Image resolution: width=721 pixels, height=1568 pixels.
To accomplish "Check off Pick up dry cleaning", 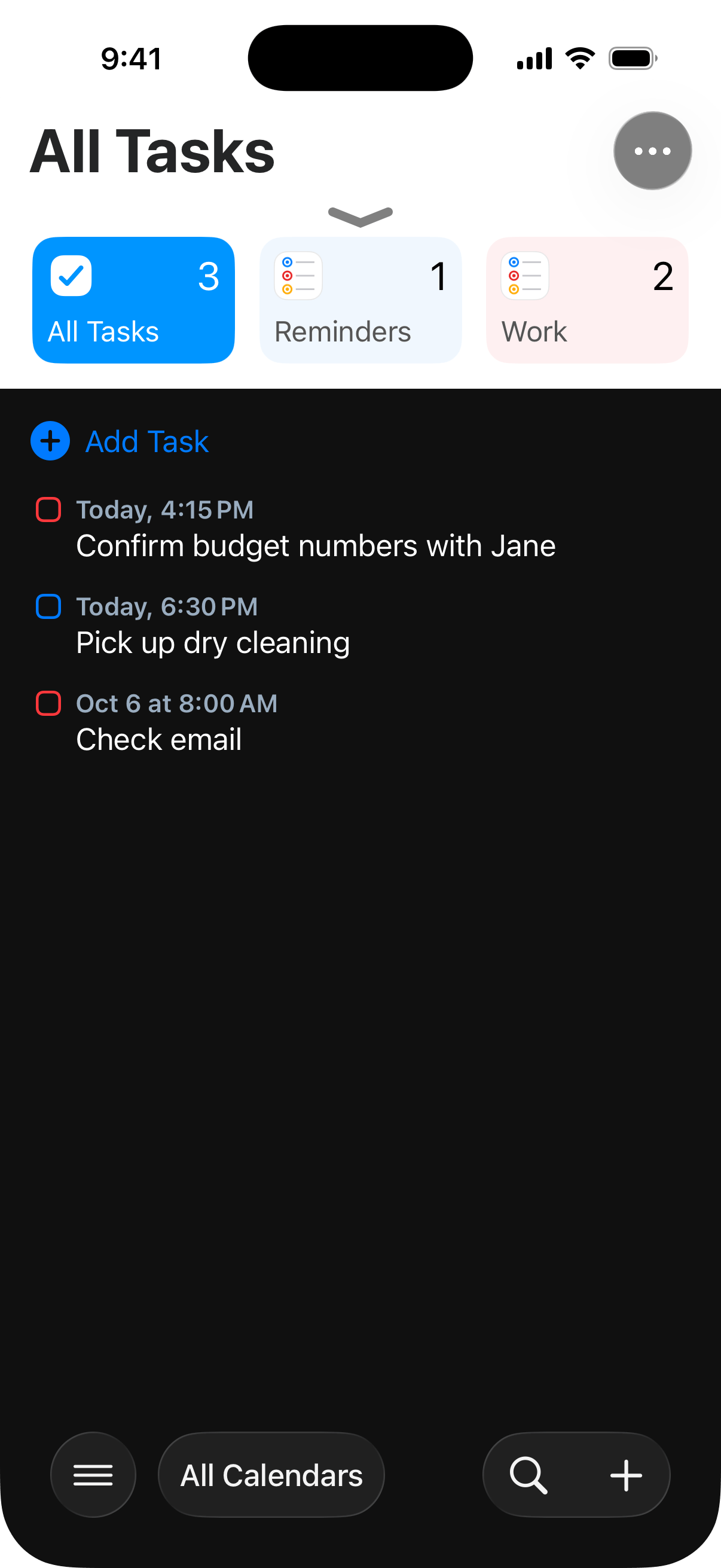I will [x=48, y=607].
